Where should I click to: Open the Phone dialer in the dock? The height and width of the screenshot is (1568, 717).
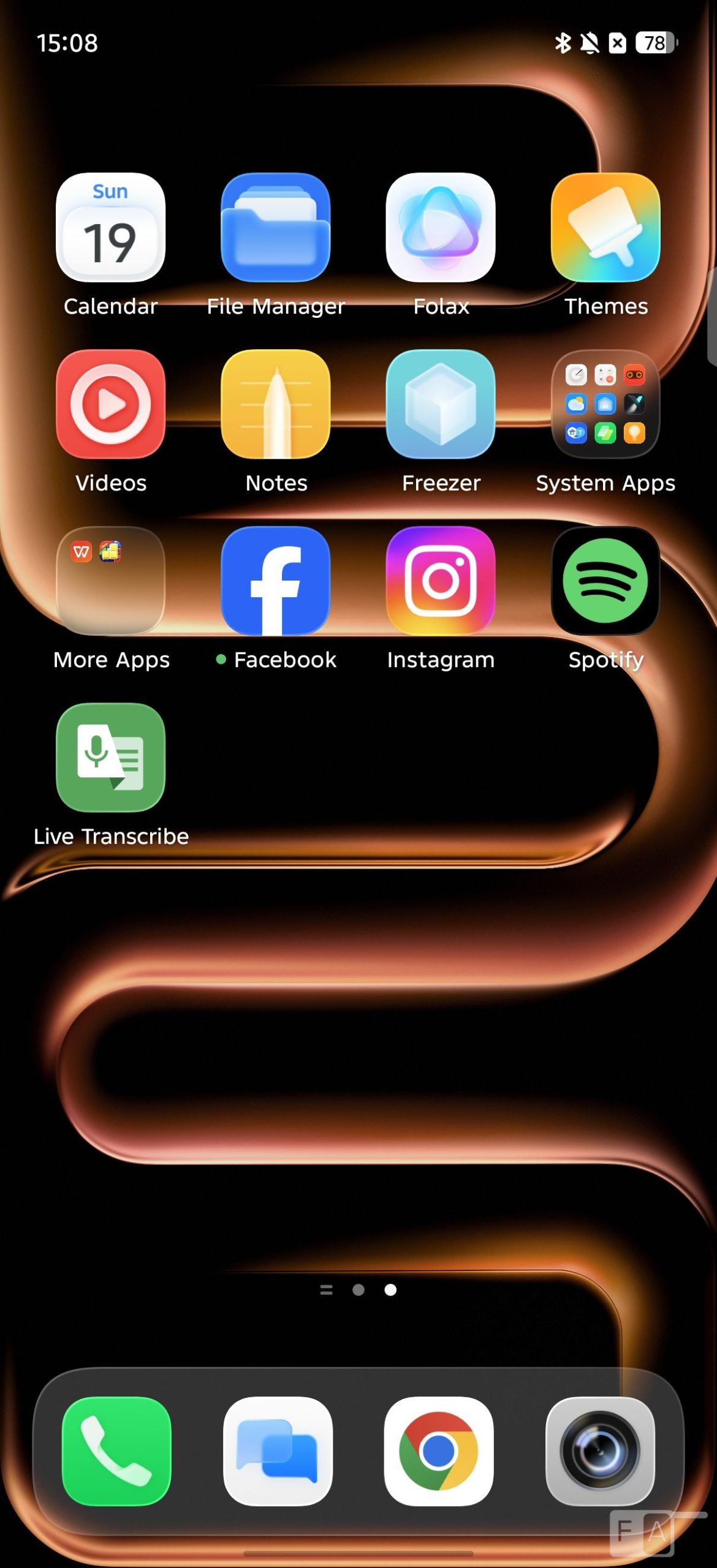click(x=116, y=1451)
